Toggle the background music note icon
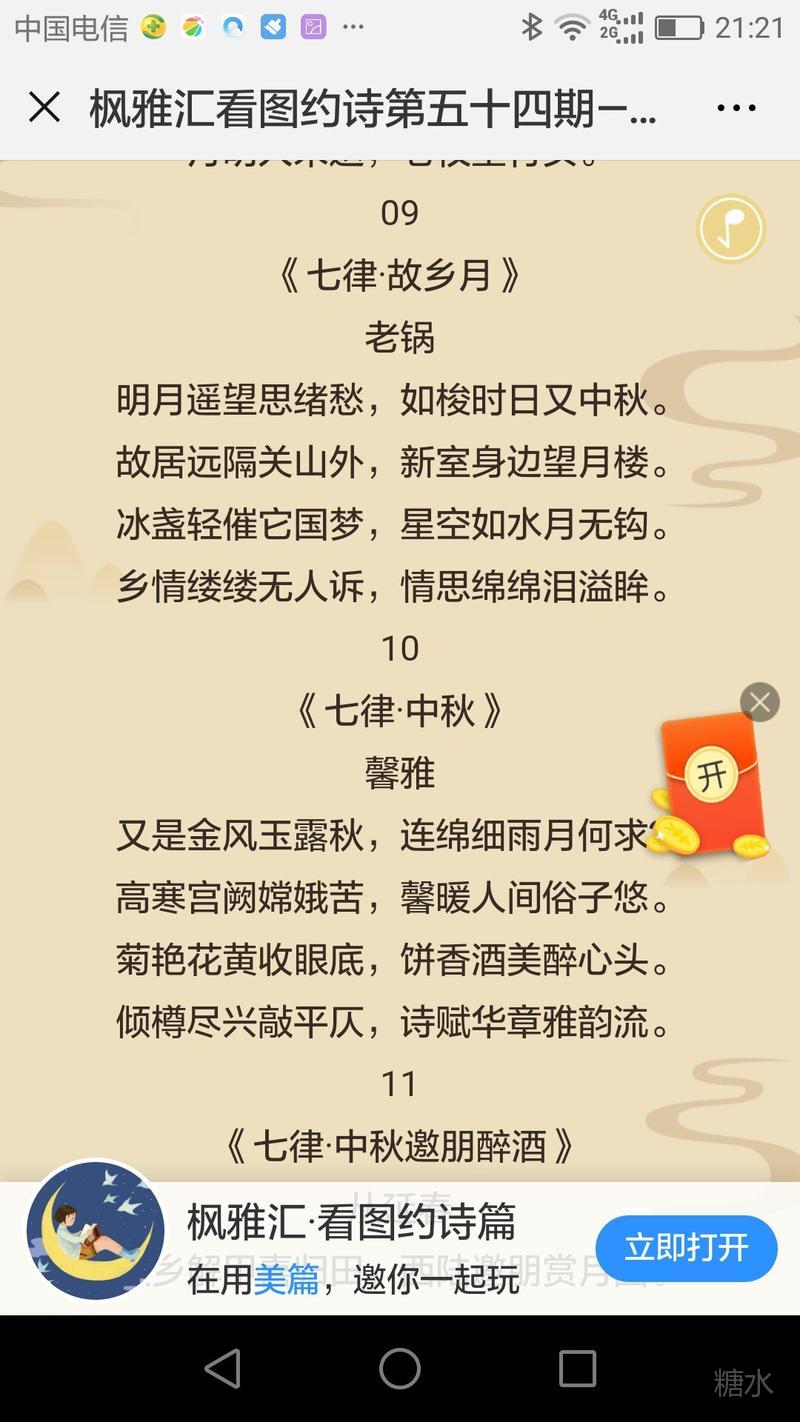800x1422 pixels. tap(731, 229)
